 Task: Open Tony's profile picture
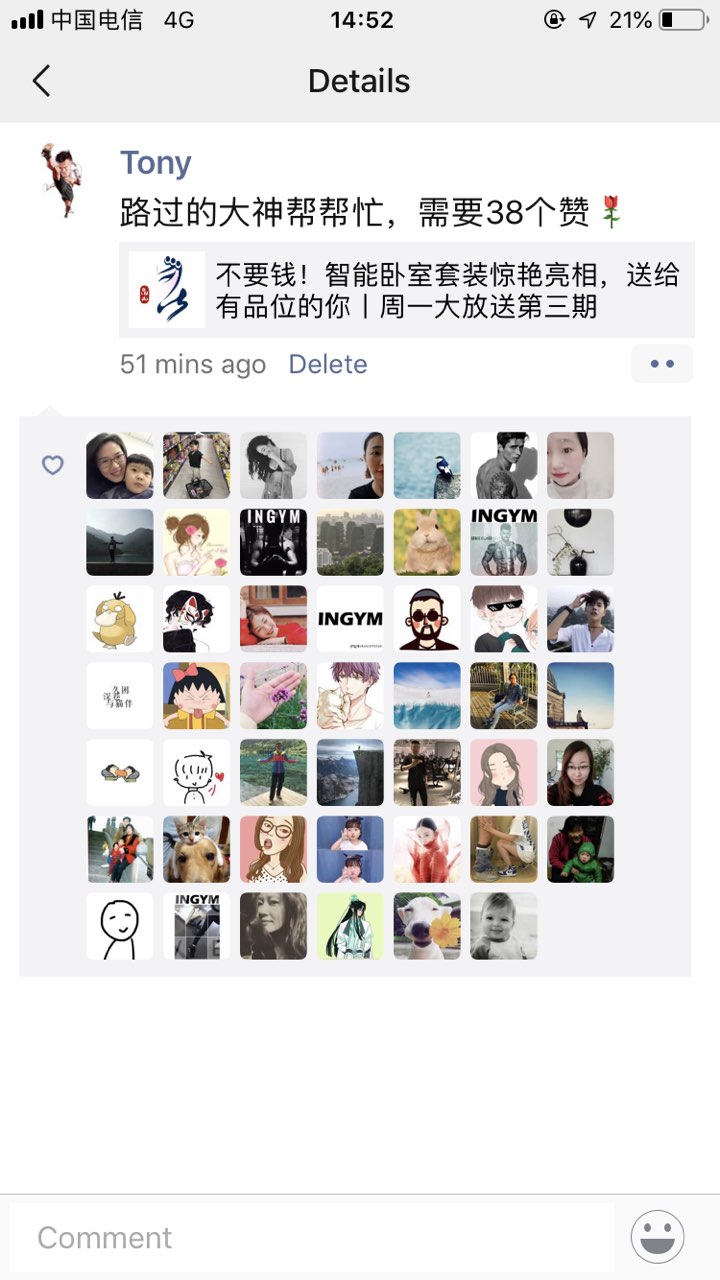[x=63, y=180]
